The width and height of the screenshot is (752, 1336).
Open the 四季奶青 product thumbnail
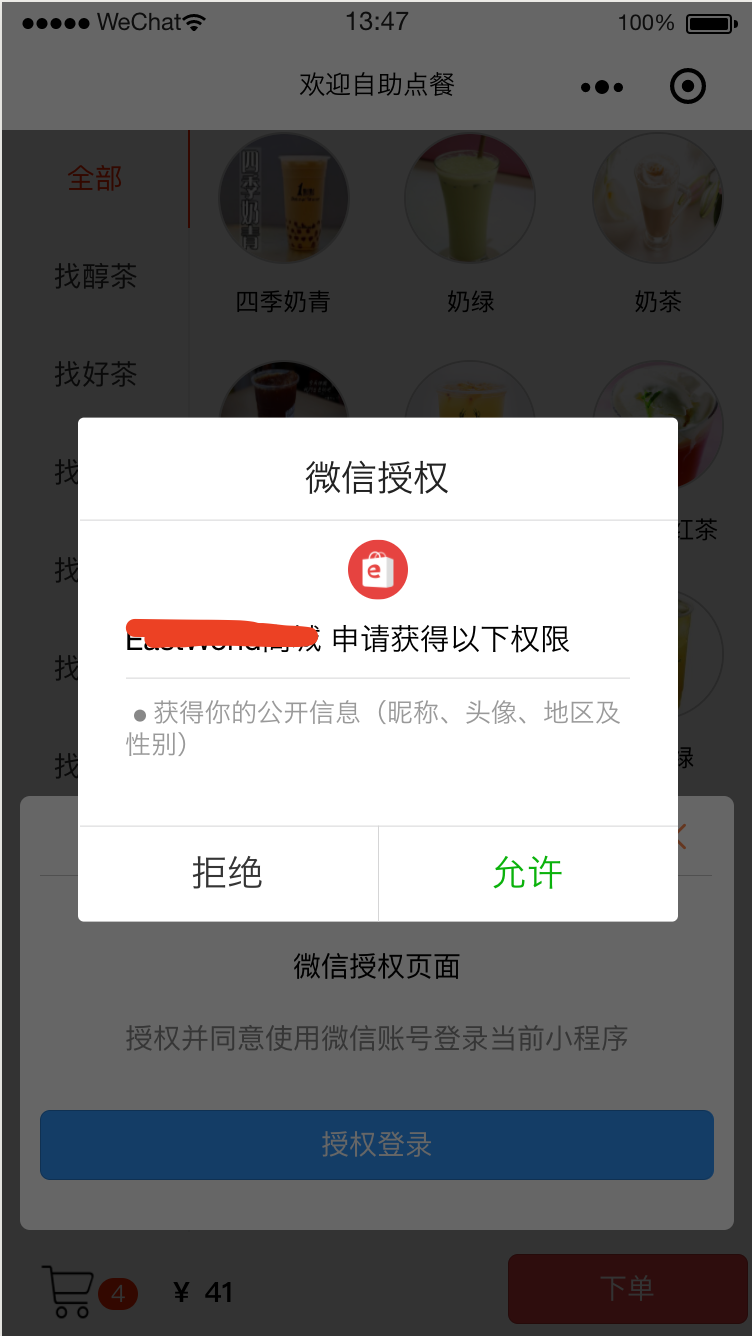click(284, 197)
